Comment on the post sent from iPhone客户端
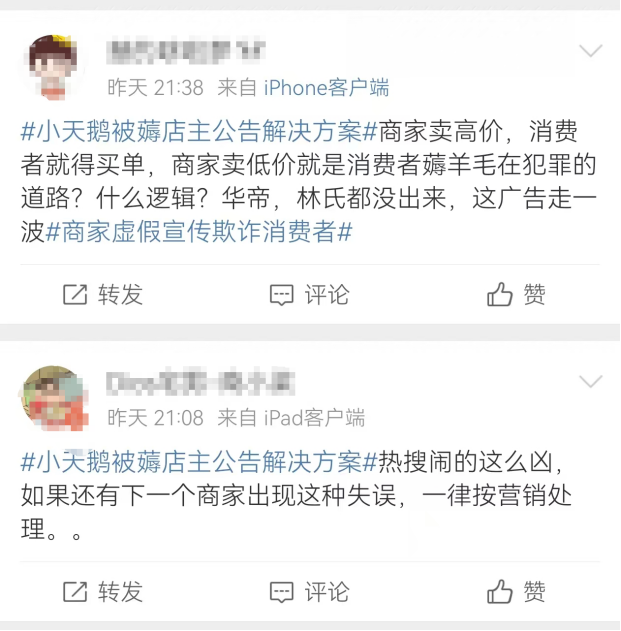621x631 pixels. pyautogui.click(x=310, y=294)
